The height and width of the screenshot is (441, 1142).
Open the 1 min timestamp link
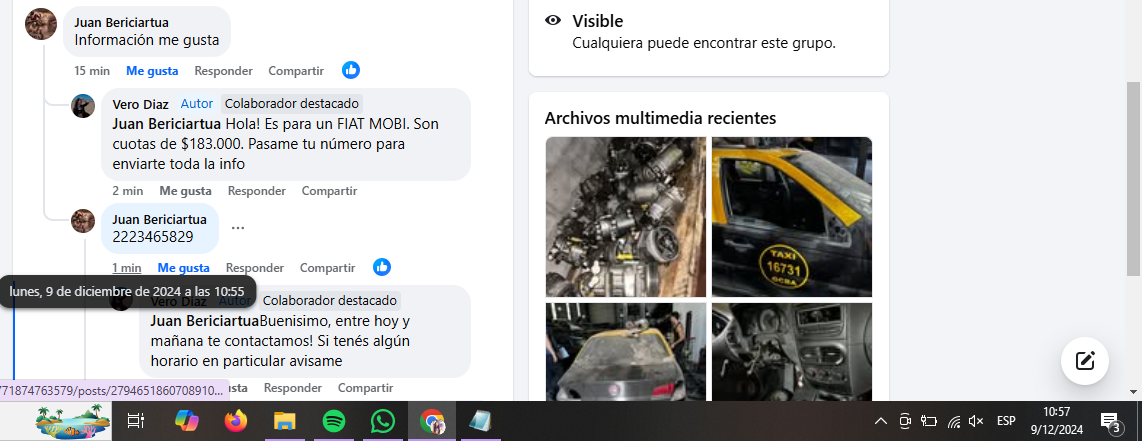(x=127, y=268)
